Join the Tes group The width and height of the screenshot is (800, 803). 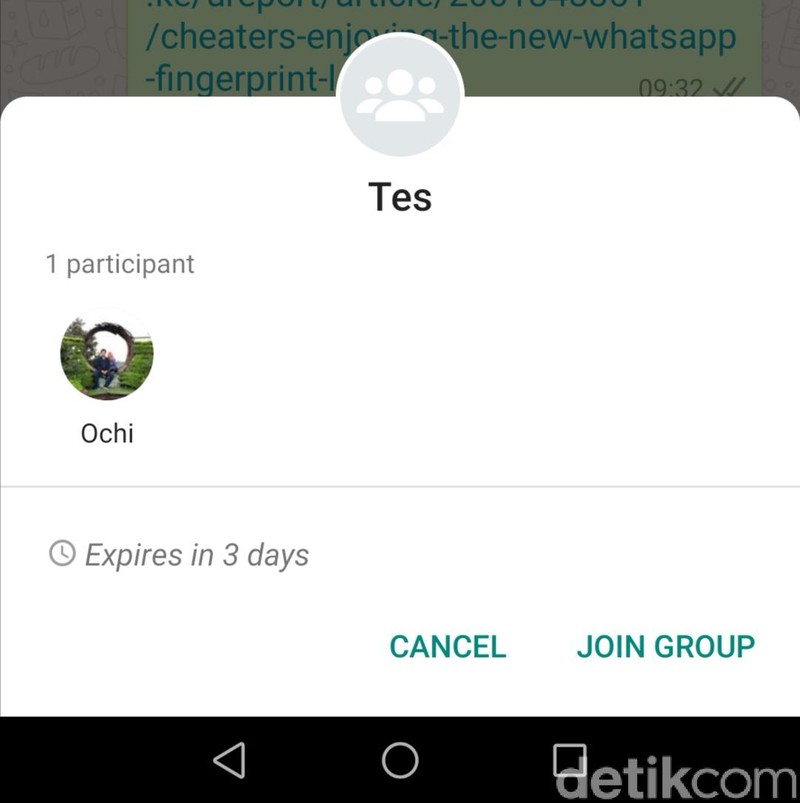tap(665, 646)
